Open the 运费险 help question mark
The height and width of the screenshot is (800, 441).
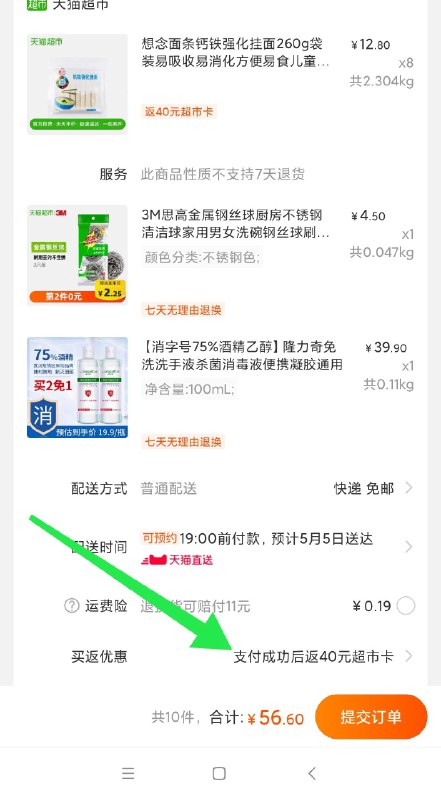coord(71,606)
